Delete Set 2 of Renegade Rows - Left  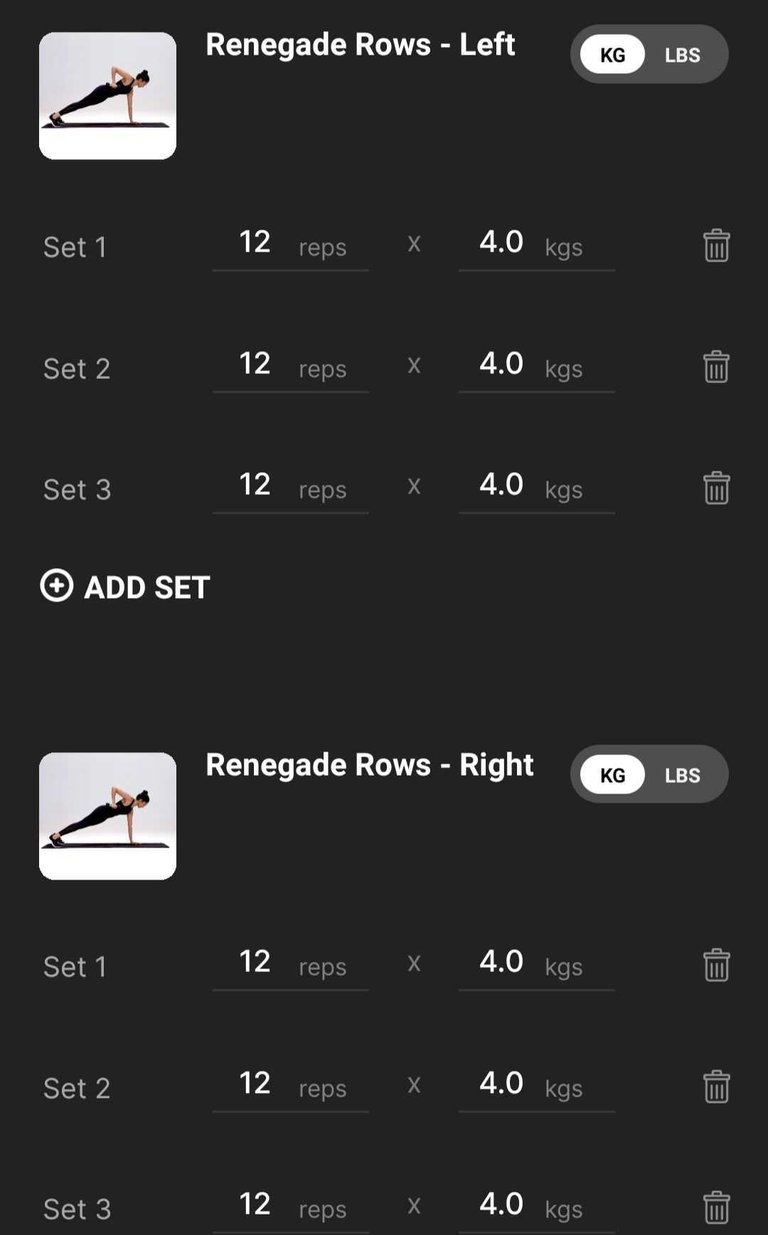coord(716,367)
